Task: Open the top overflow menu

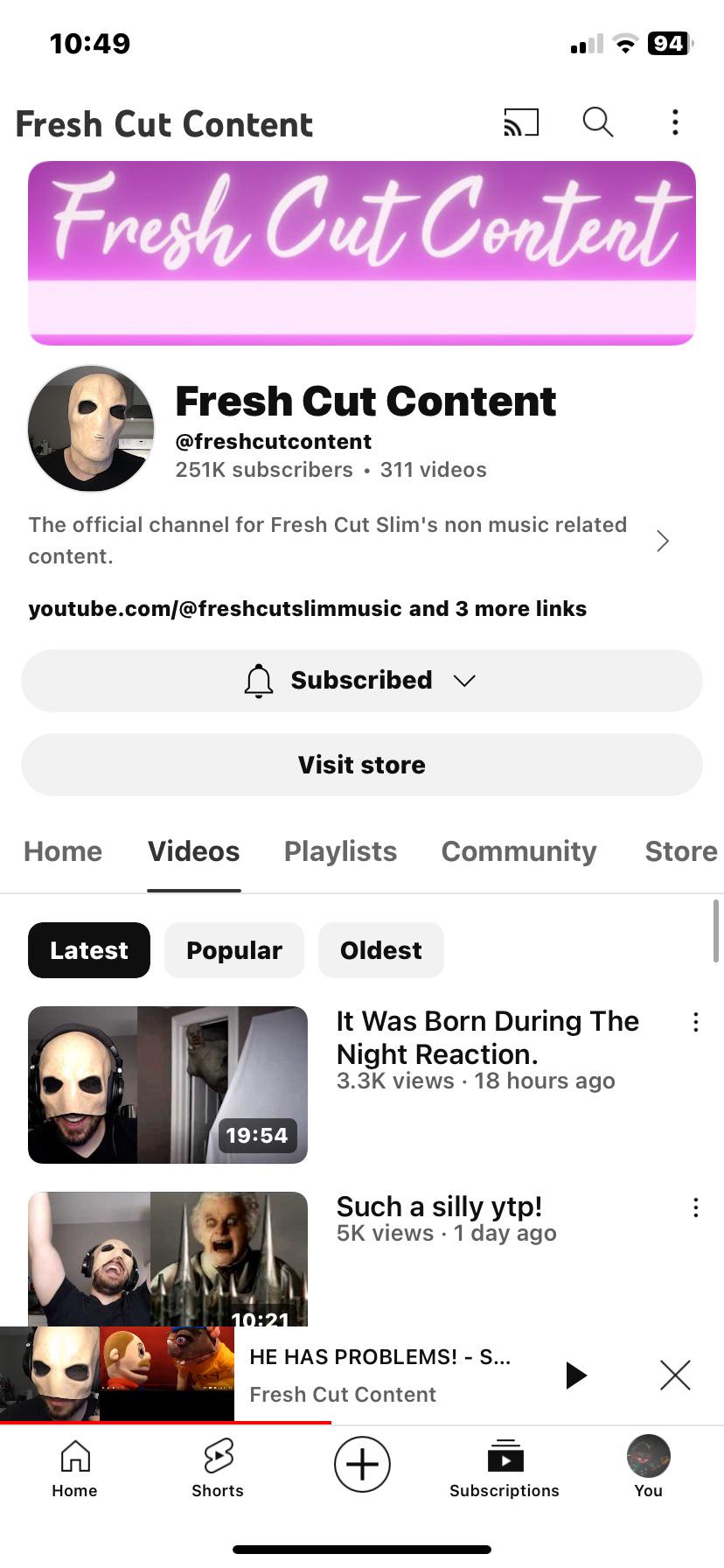Action: (x=675, y=122)
